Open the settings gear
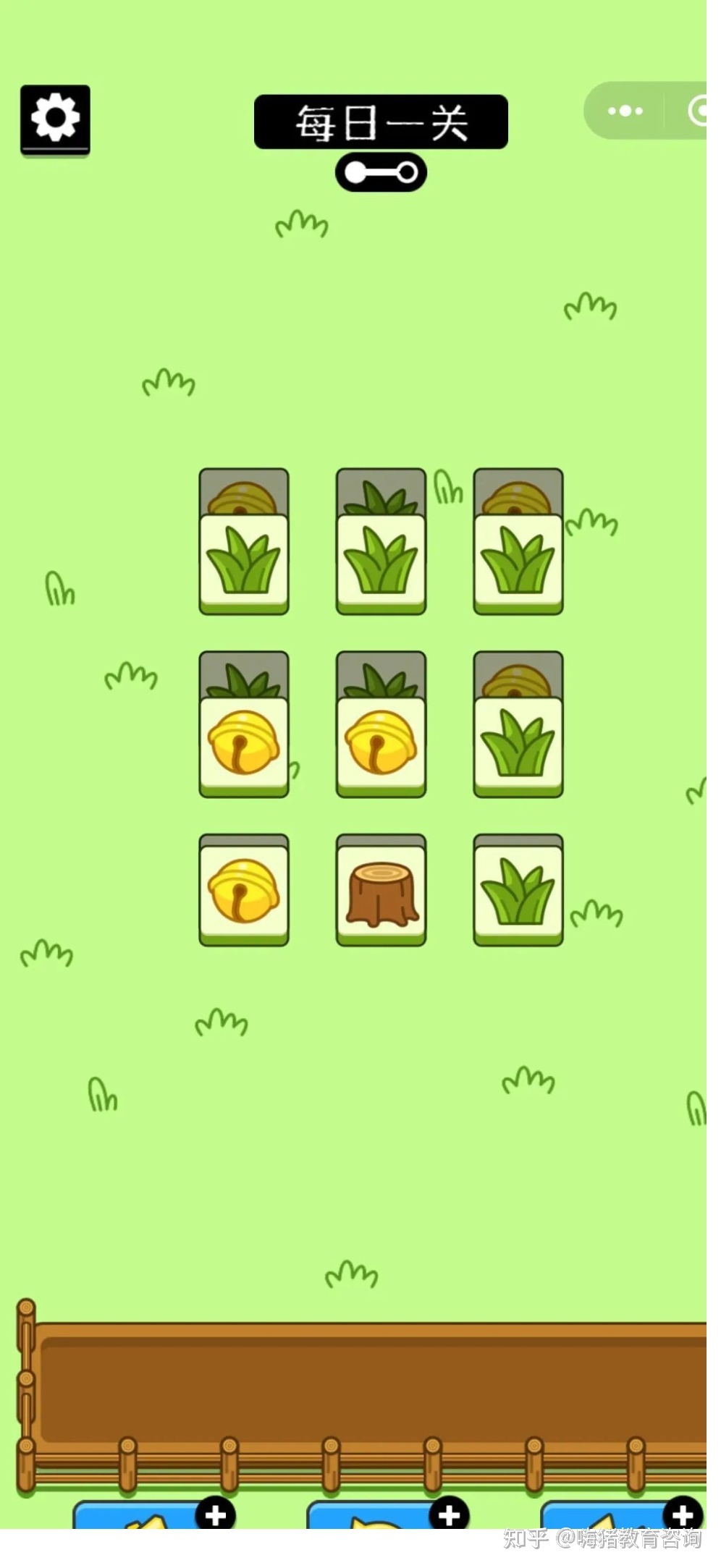Image resolution: width=721 pixels, height=1568 pixels. (x=55, y=118)
